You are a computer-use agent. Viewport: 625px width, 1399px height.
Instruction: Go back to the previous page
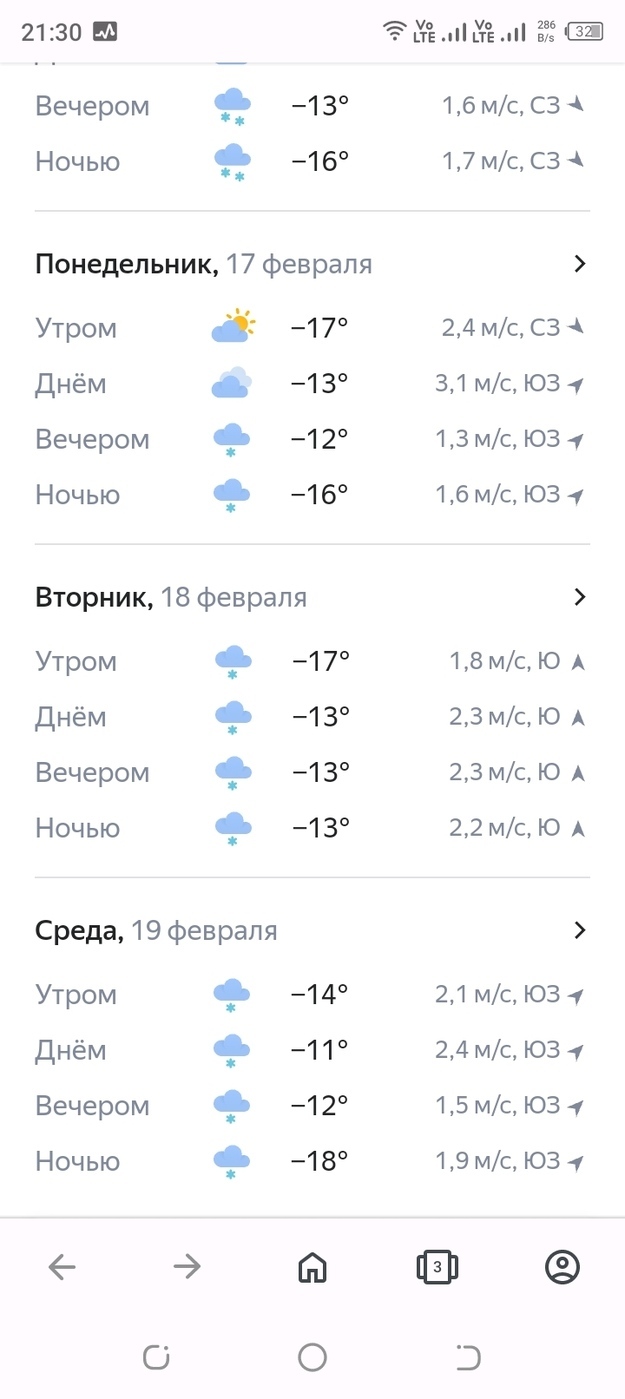point(62,1267)
